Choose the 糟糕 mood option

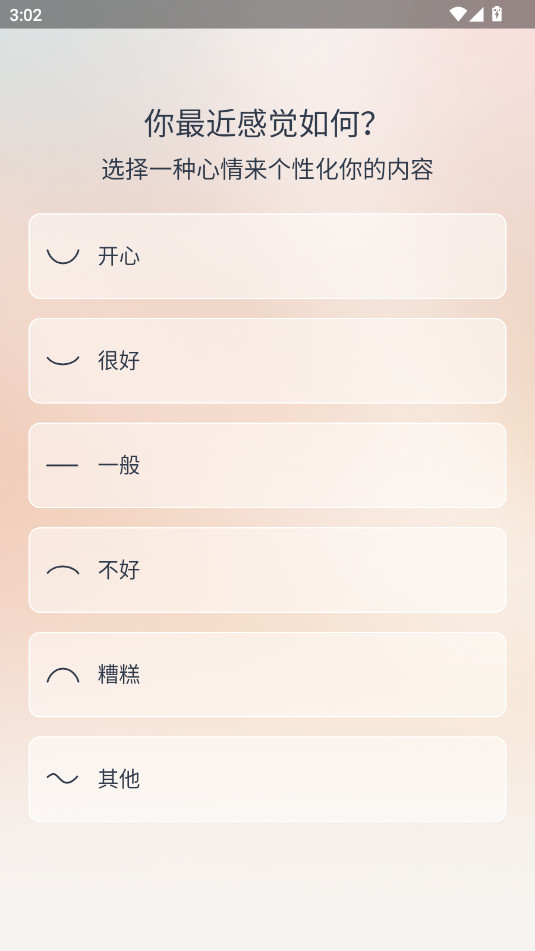268,674
